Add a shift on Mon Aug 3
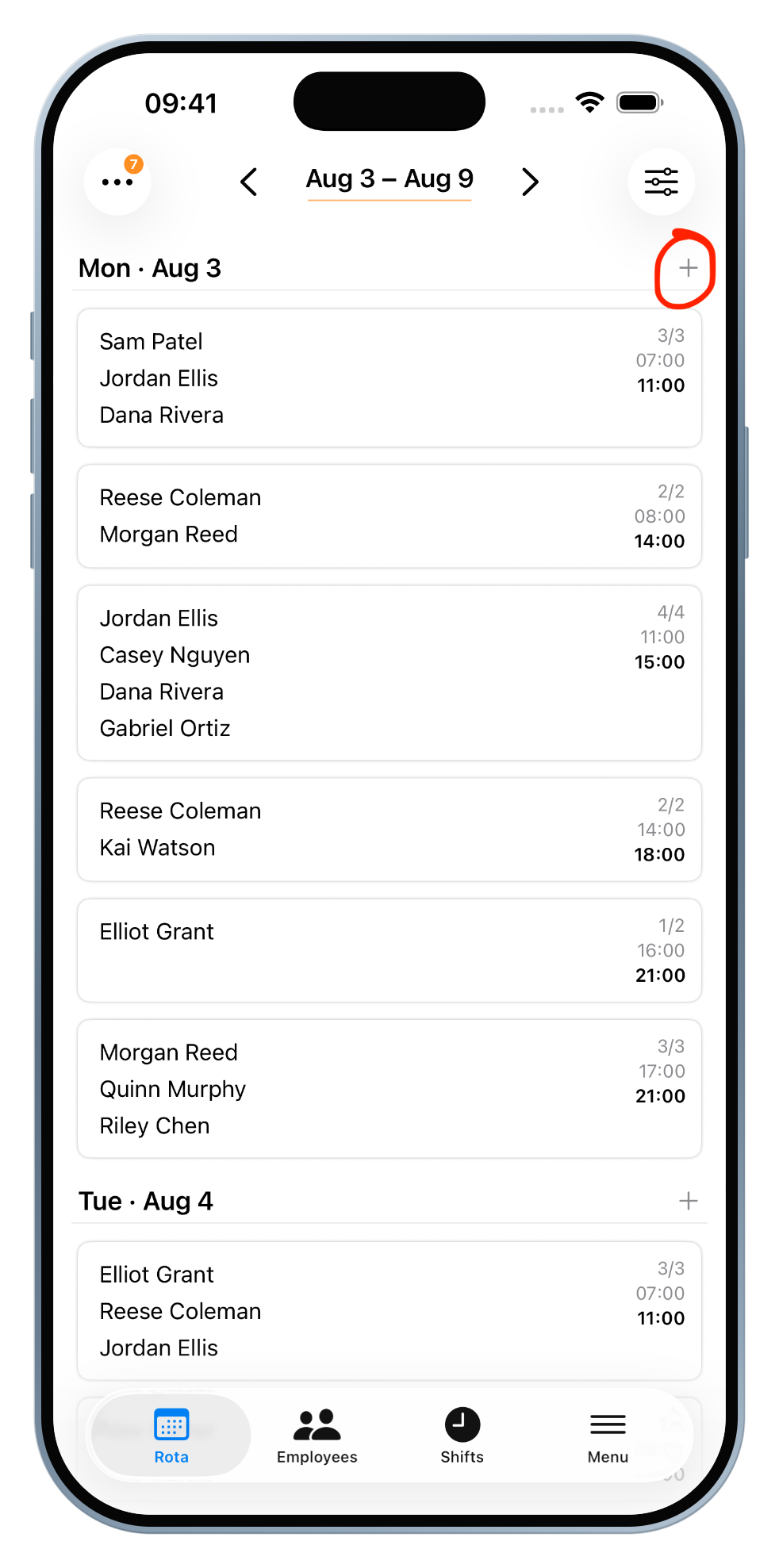The height and width of the screenshot is (1568, 779). point(688,268)
